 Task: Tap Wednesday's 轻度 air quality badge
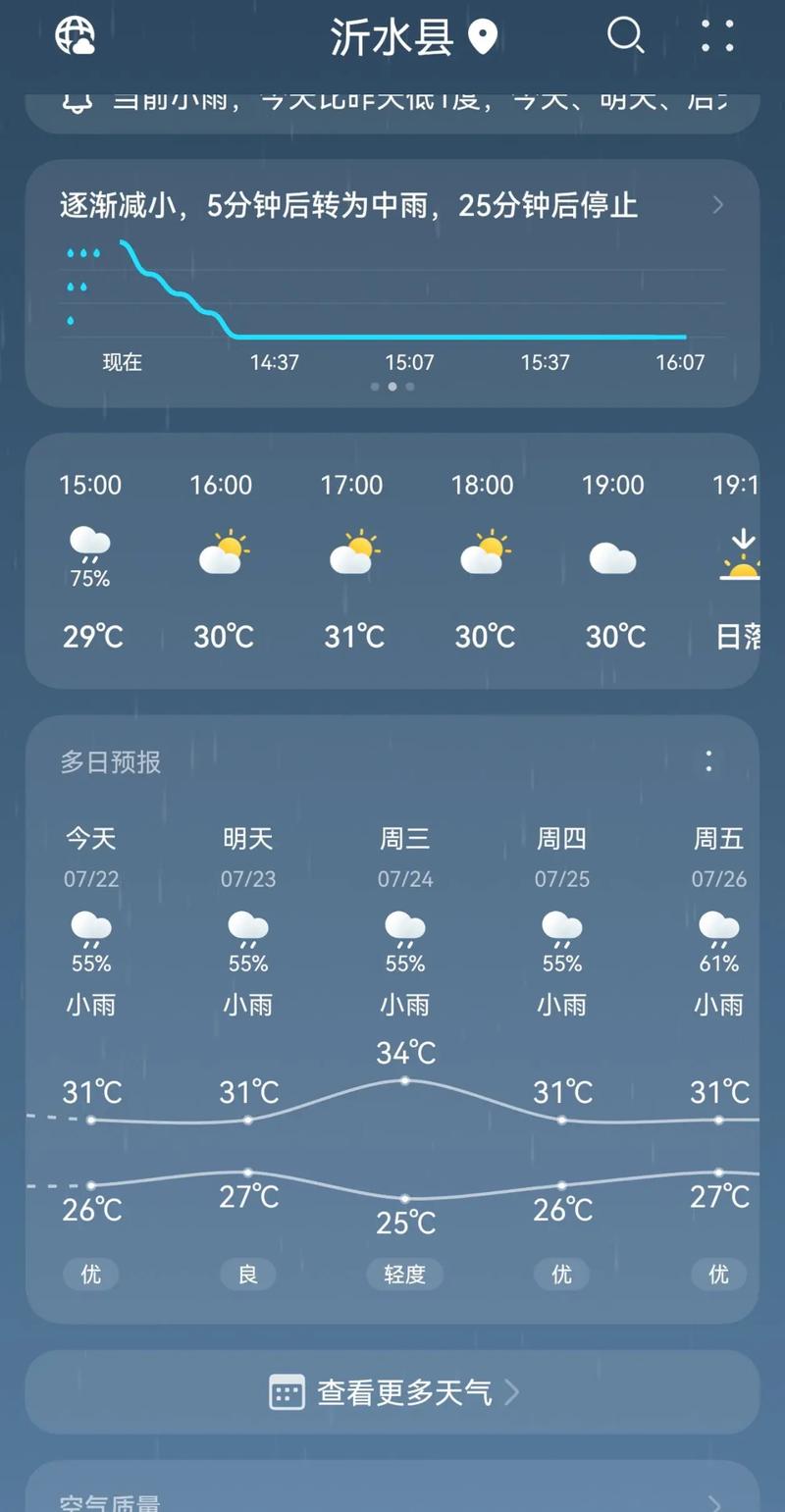click(x=404, y=1274)
